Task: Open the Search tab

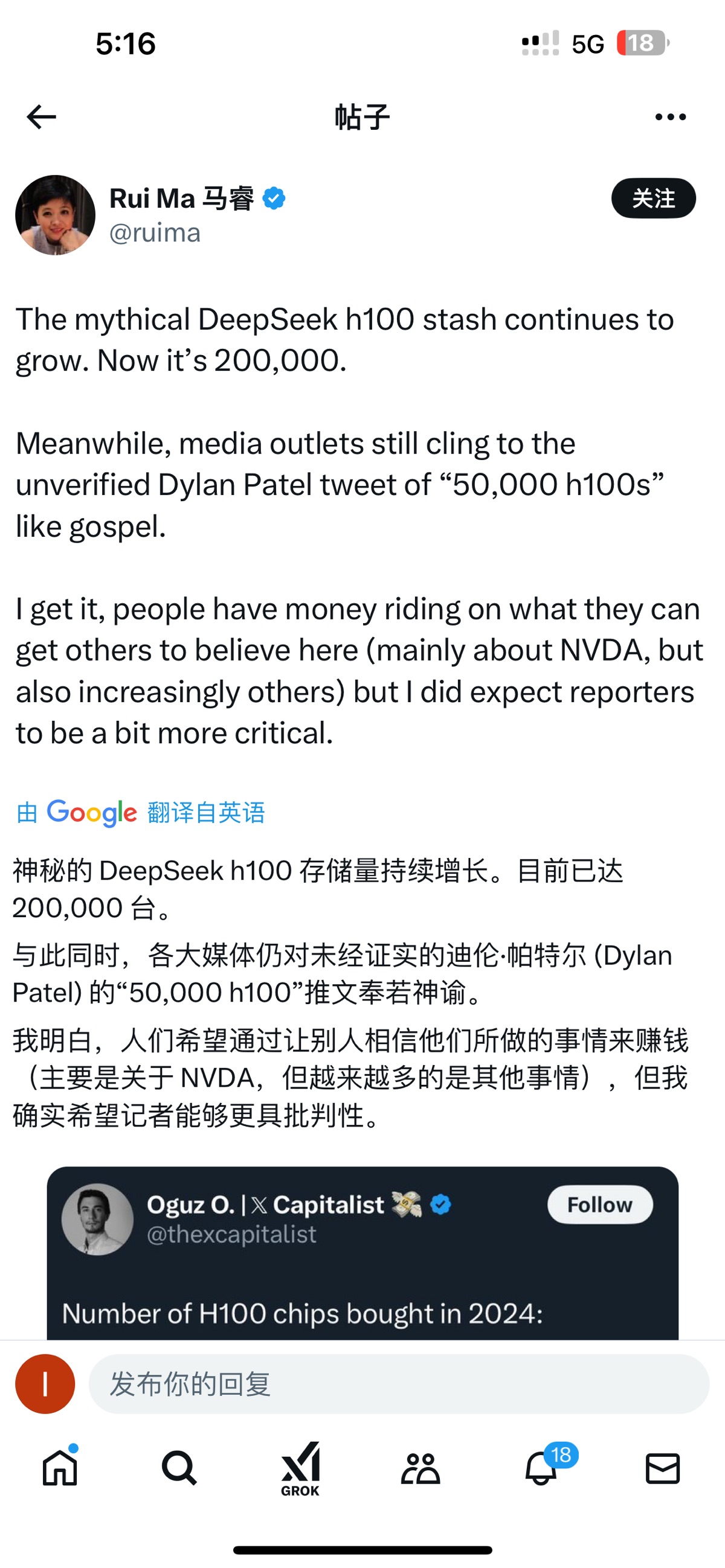Action: click(x=179, y=1468)
